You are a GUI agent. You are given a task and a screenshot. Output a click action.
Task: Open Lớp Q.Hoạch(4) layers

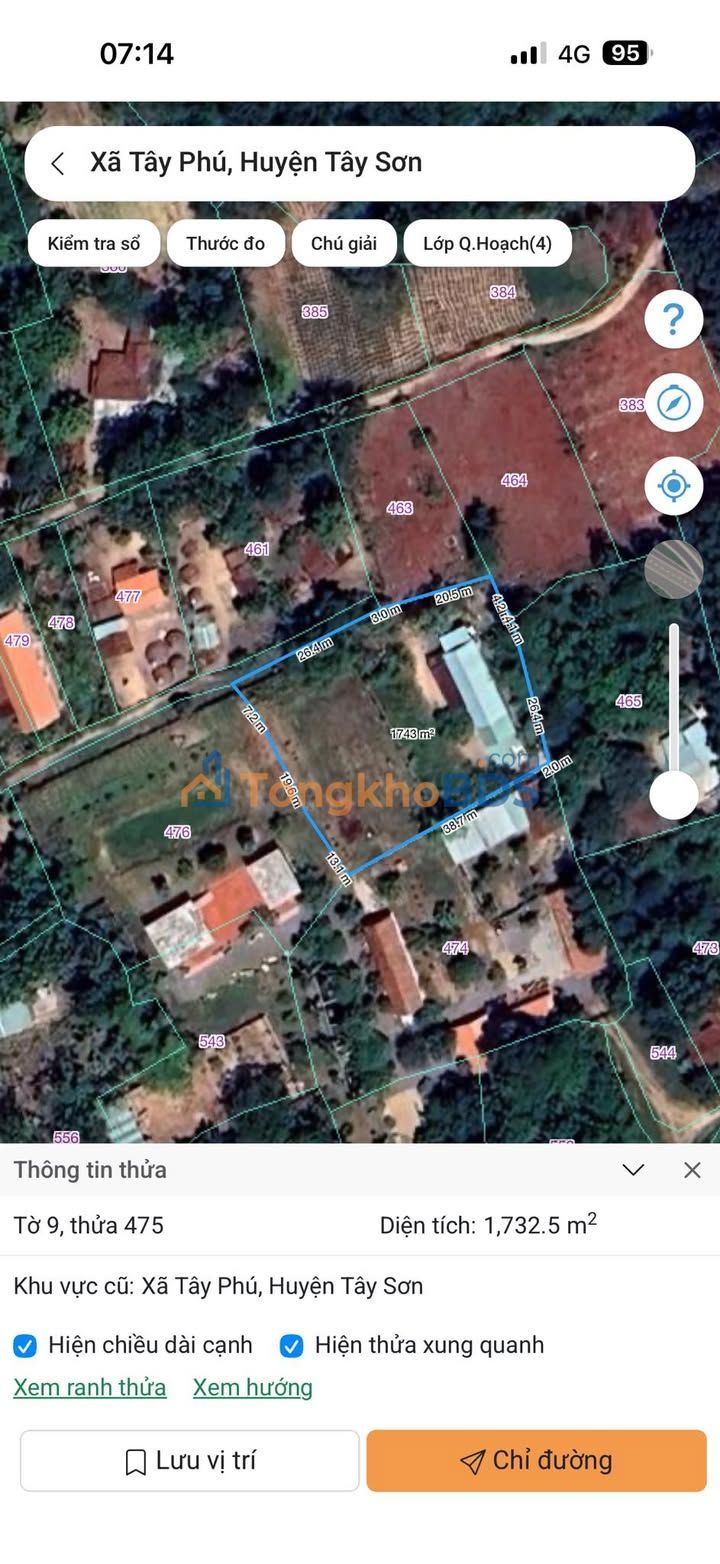tap(487, 243)
